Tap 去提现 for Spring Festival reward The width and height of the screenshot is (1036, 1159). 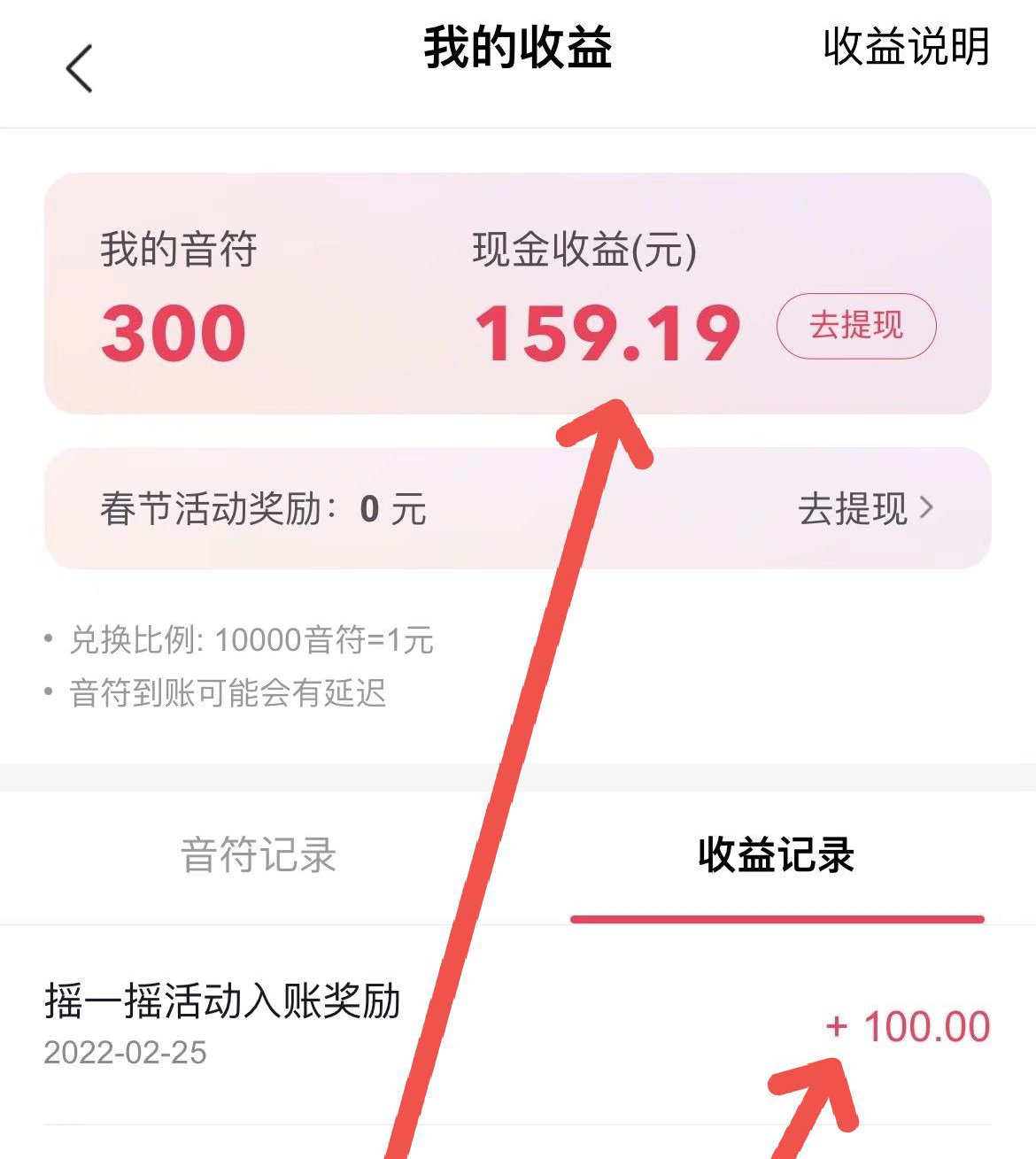click(x=852, y=509)
